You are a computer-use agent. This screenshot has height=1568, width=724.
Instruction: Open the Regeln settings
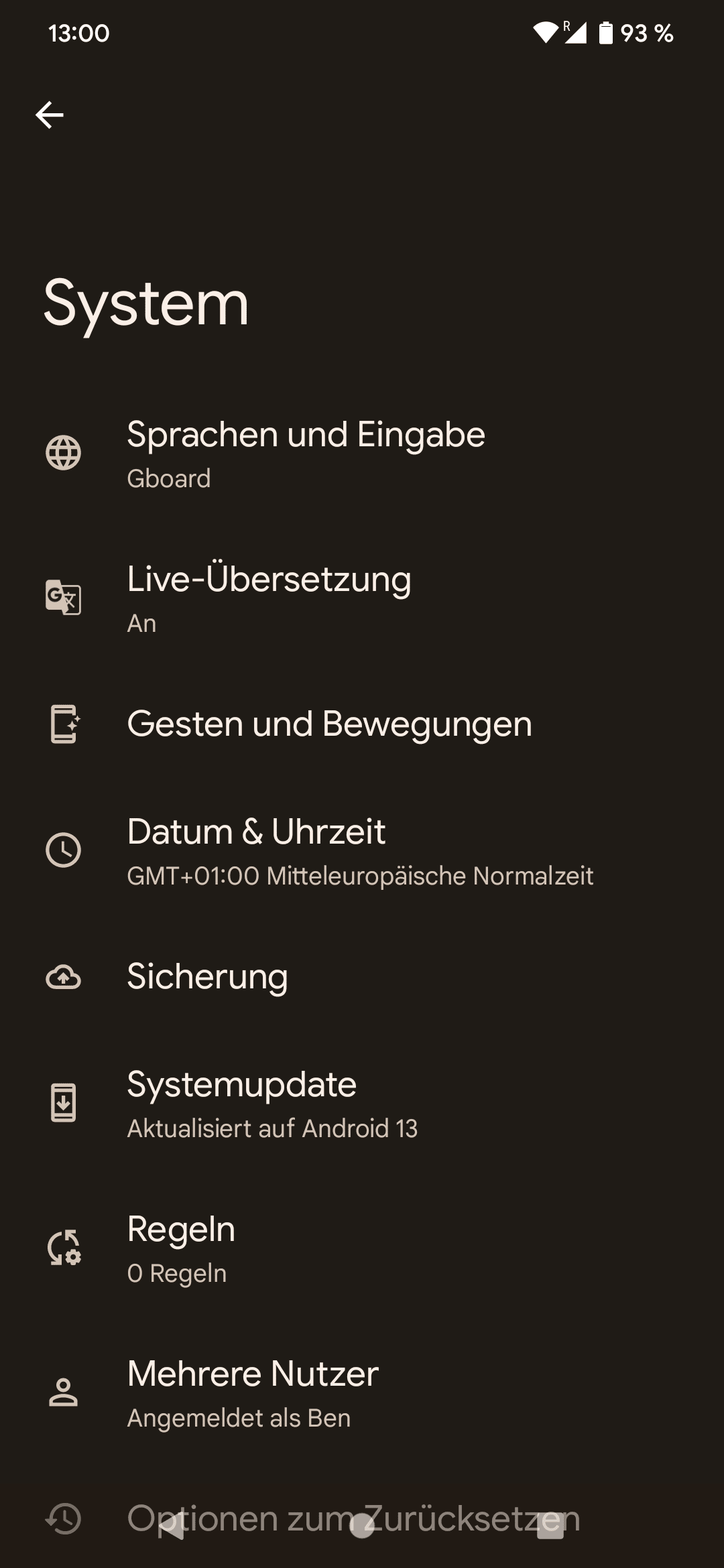(x=362, y=1248)
